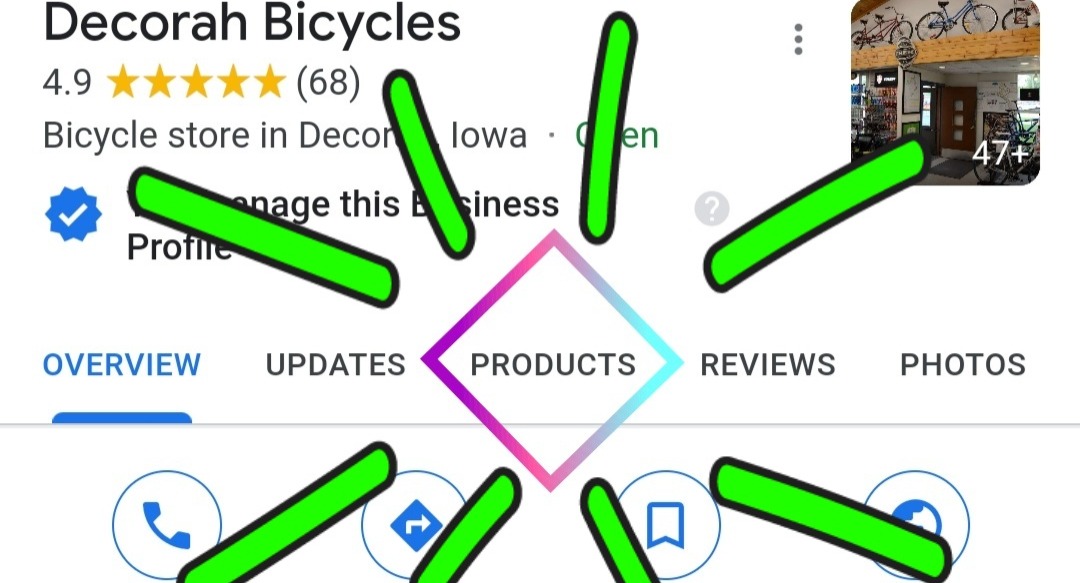Open the three-dot overflow menu
The width and height of the screenshot is (1080, 583).
tap(798, 39)
